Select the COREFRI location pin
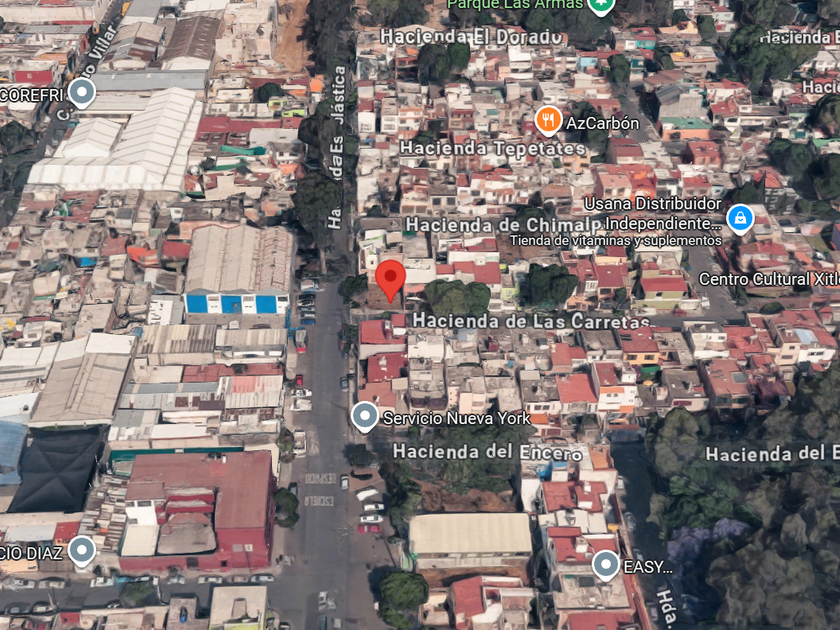840x630 pixels. [82, 93]
